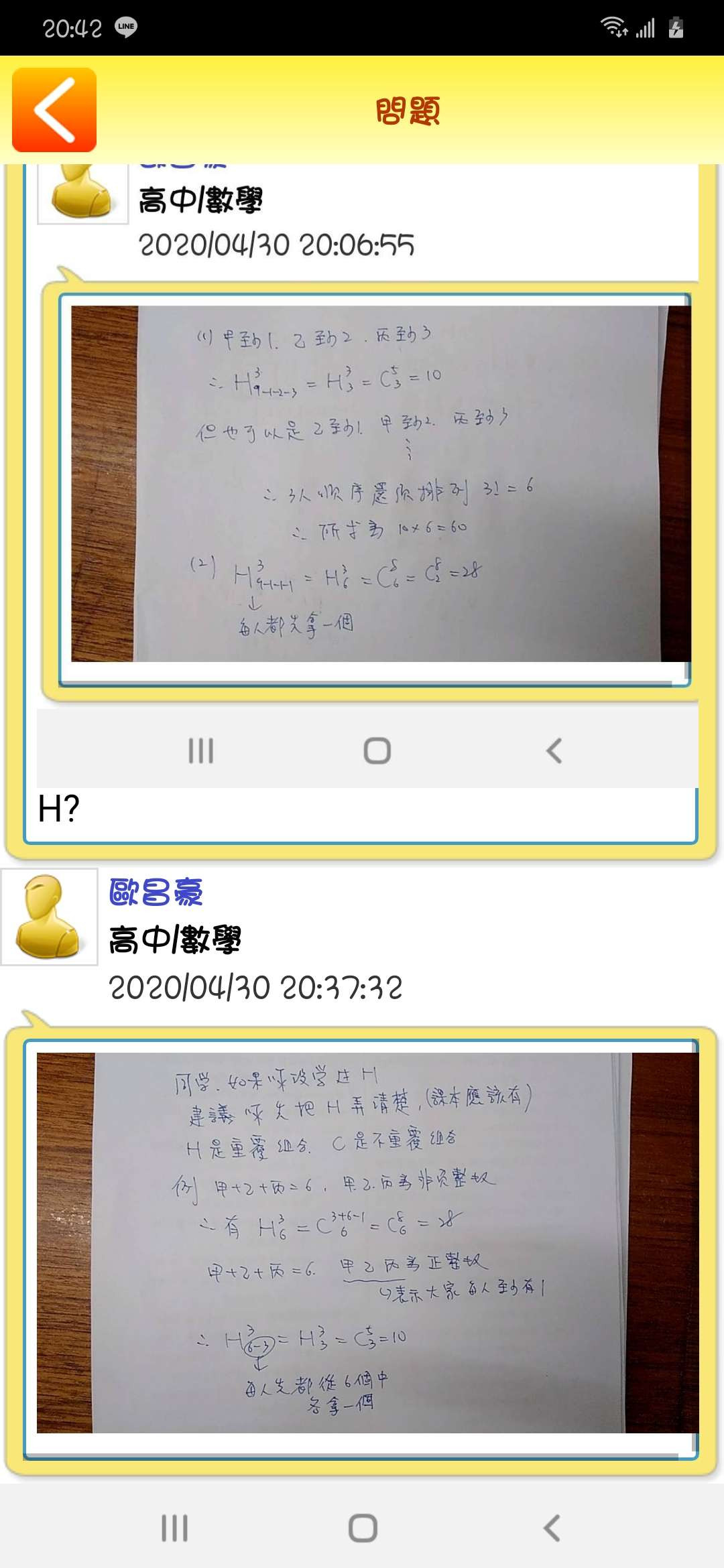Open 歐昌豪's handwritten answer photo
724x1568 pixels.
click(366, 1242)
